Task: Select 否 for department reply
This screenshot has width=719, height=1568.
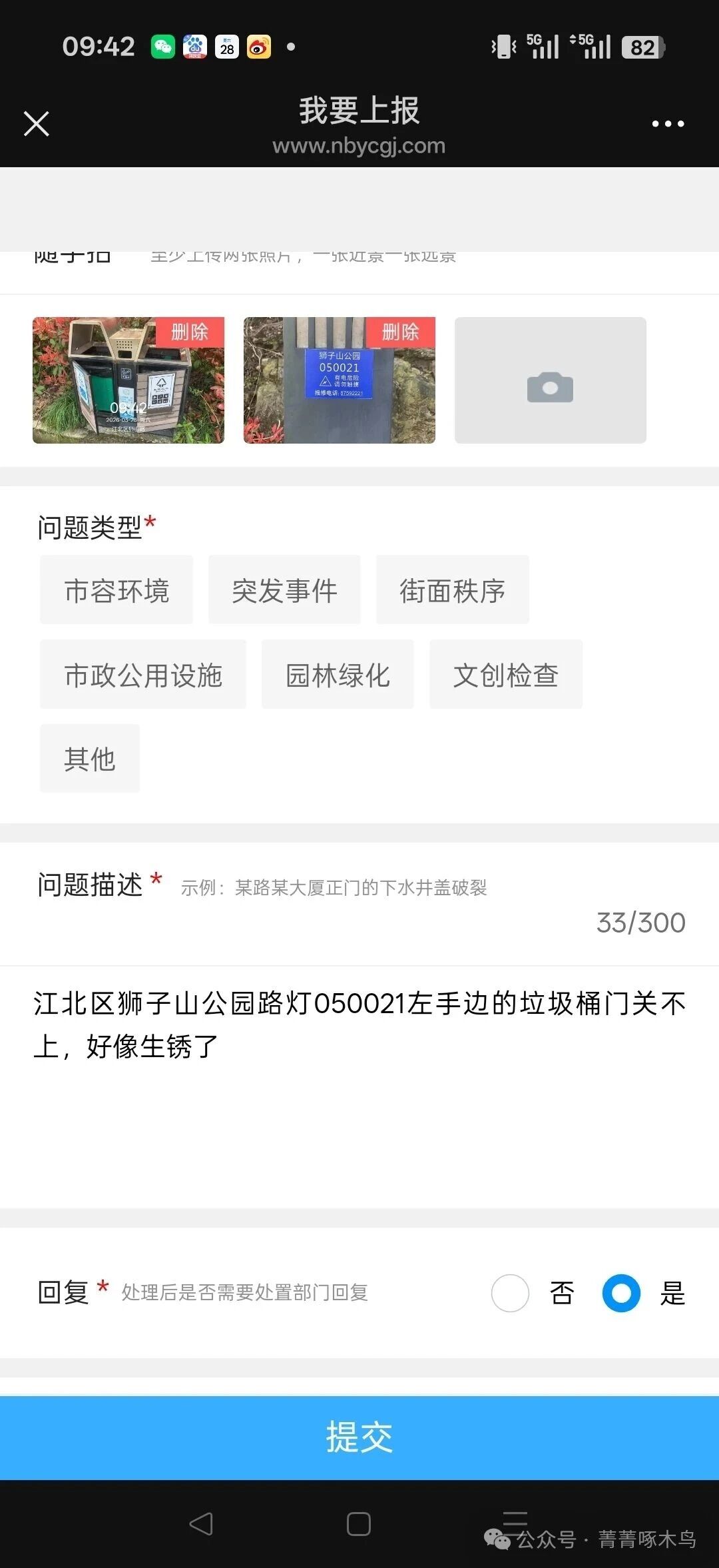Action: (x=510, y=1293)
